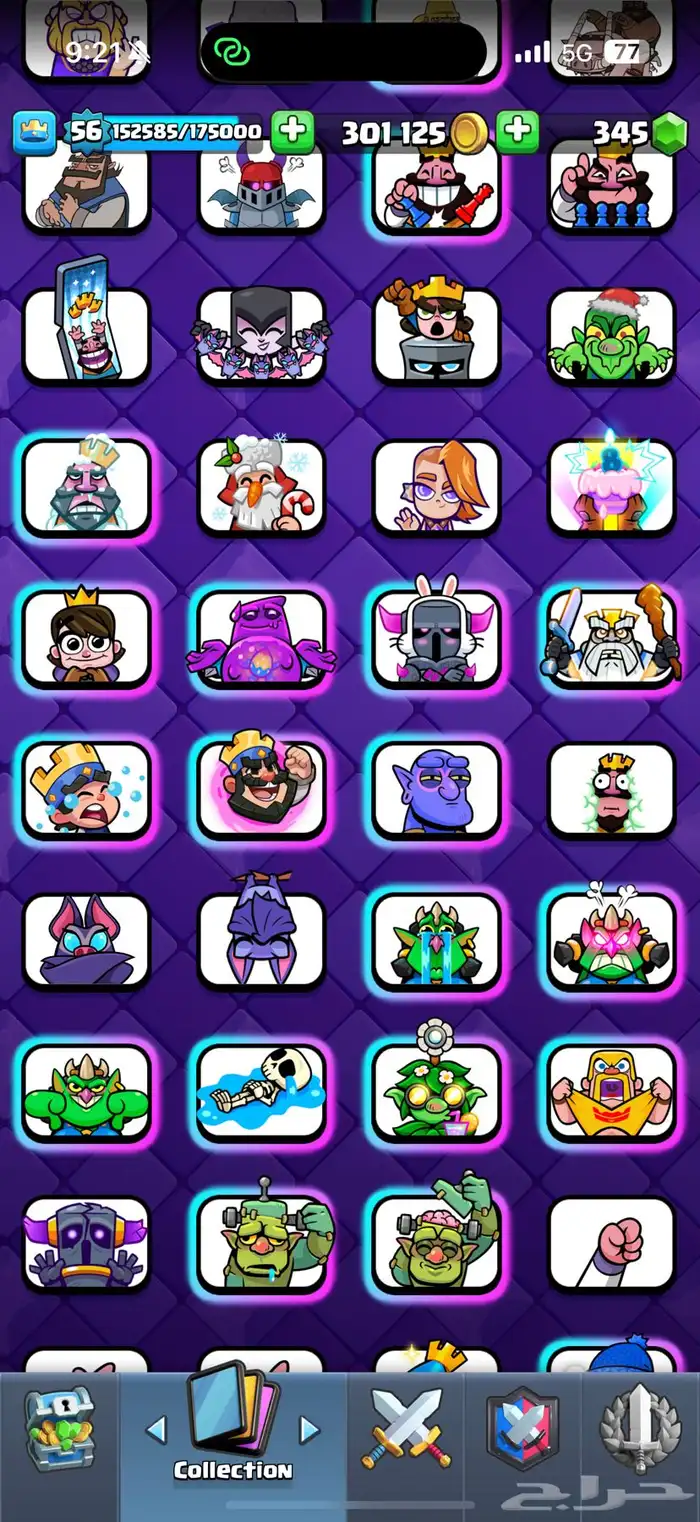Choose the crying king emote
The image size is (700, 1522).
(86, 788)
